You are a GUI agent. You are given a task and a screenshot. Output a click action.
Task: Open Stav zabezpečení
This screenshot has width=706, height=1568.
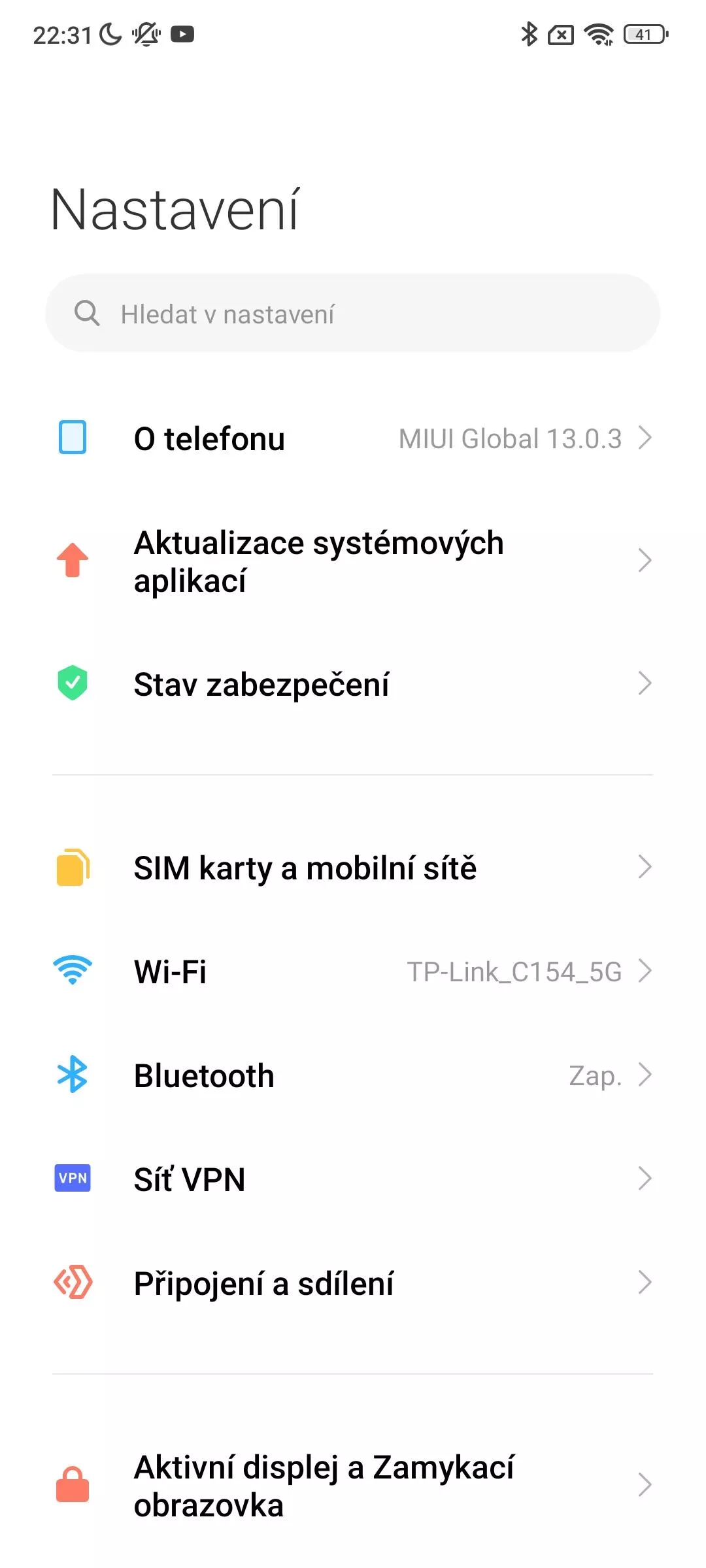(x=352, y=684)
